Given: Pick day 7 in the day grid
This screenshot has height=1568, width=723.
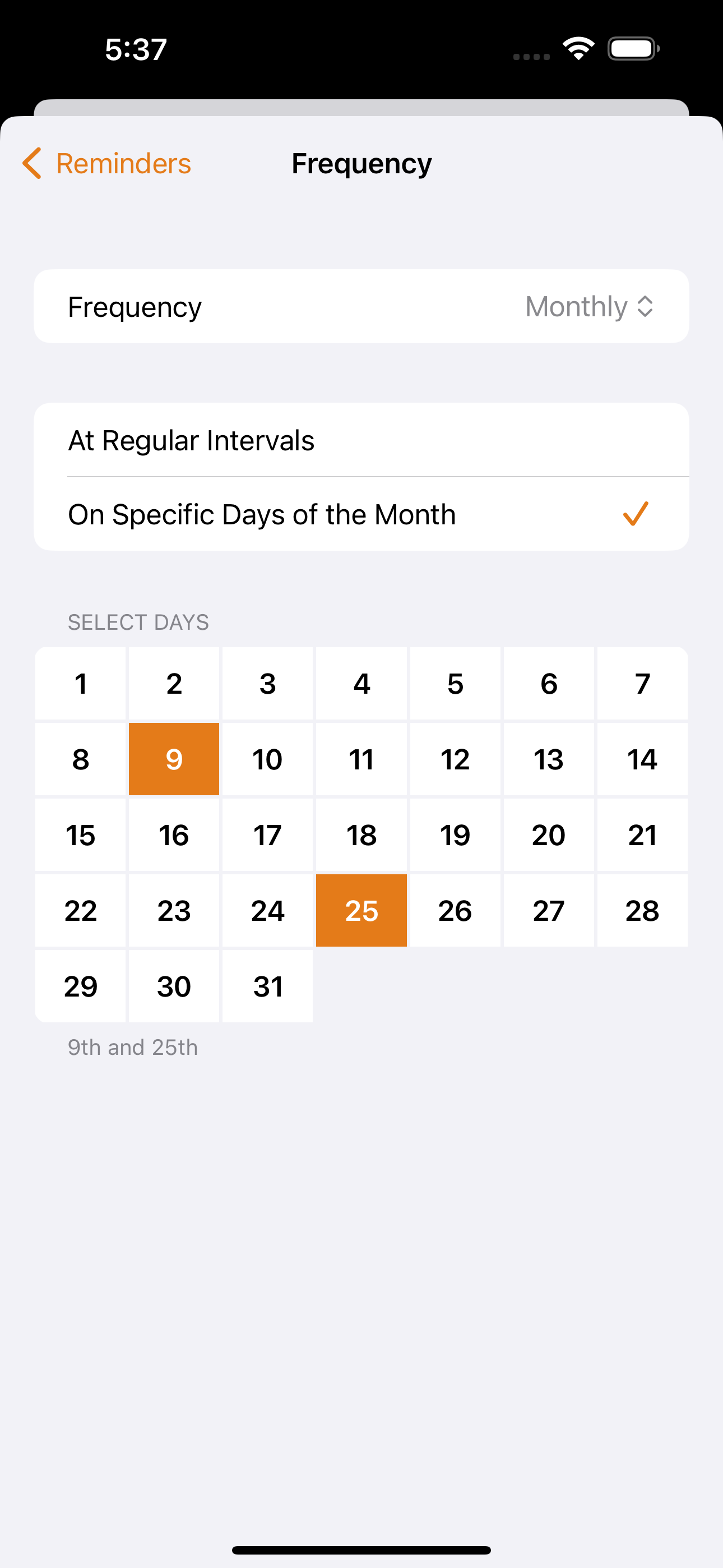Looking at the screenshot, I should click(x=642, y=684).
